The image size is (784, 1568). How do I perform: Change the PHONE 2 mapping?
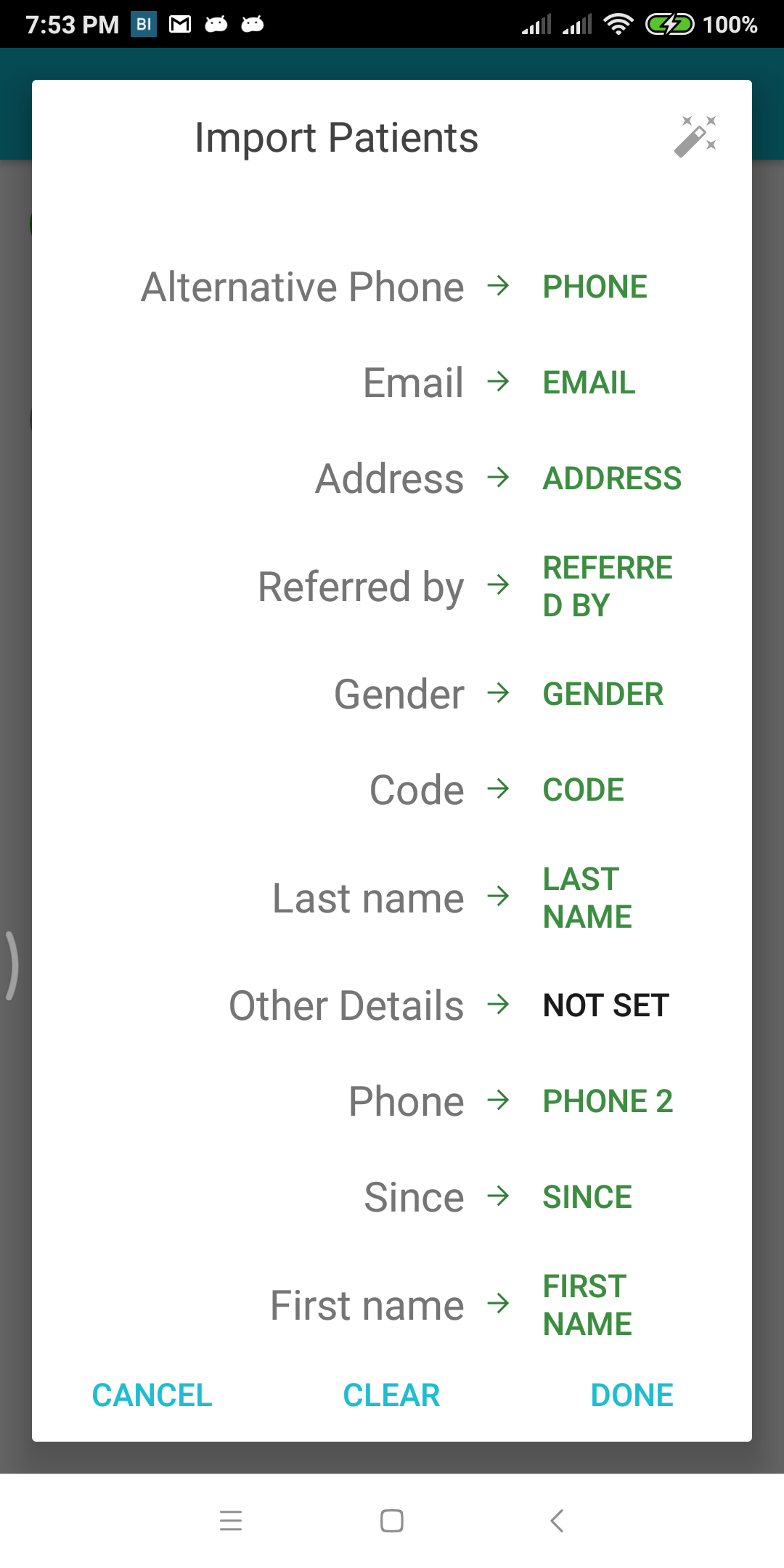tap(608, 1101)
